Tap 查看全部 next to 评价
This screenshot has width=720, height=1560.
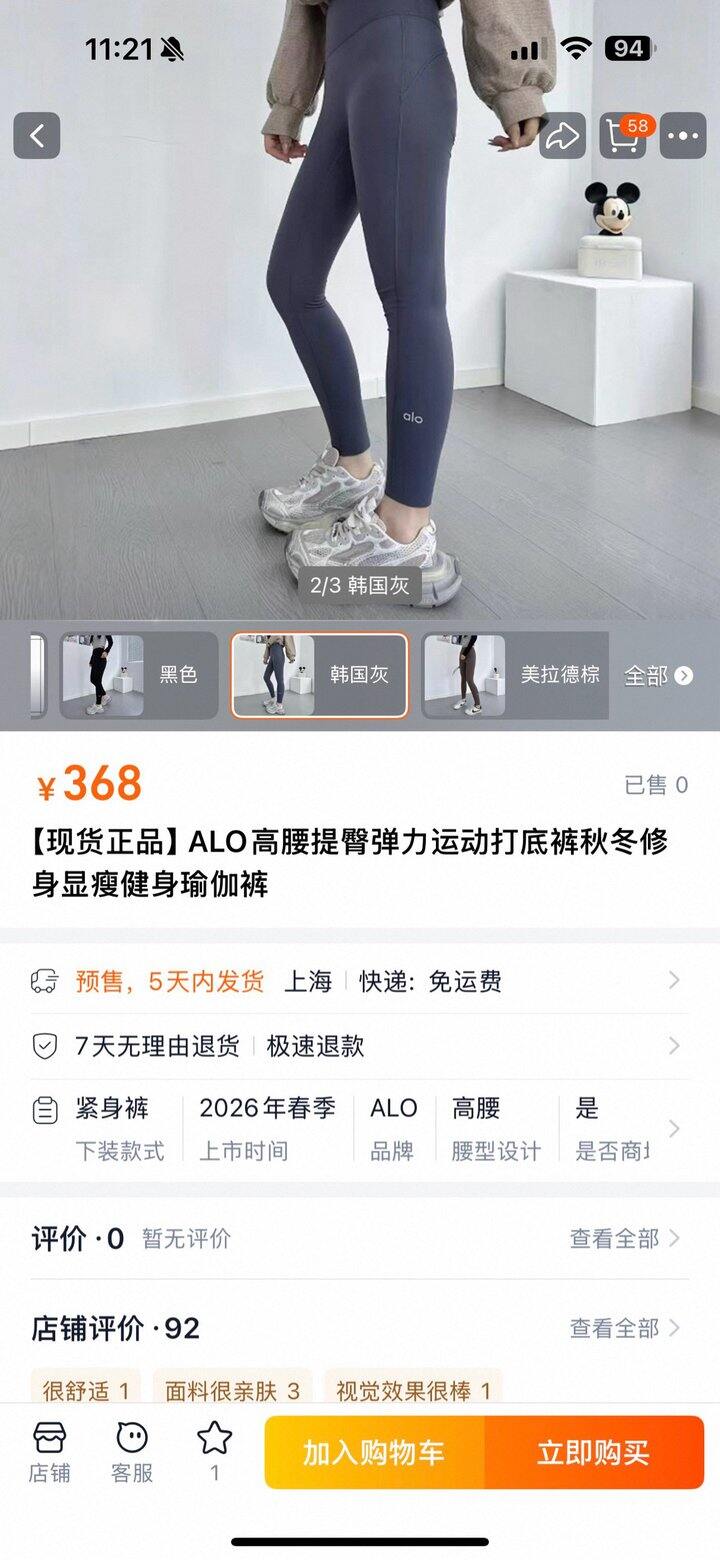pos(624,1239)
